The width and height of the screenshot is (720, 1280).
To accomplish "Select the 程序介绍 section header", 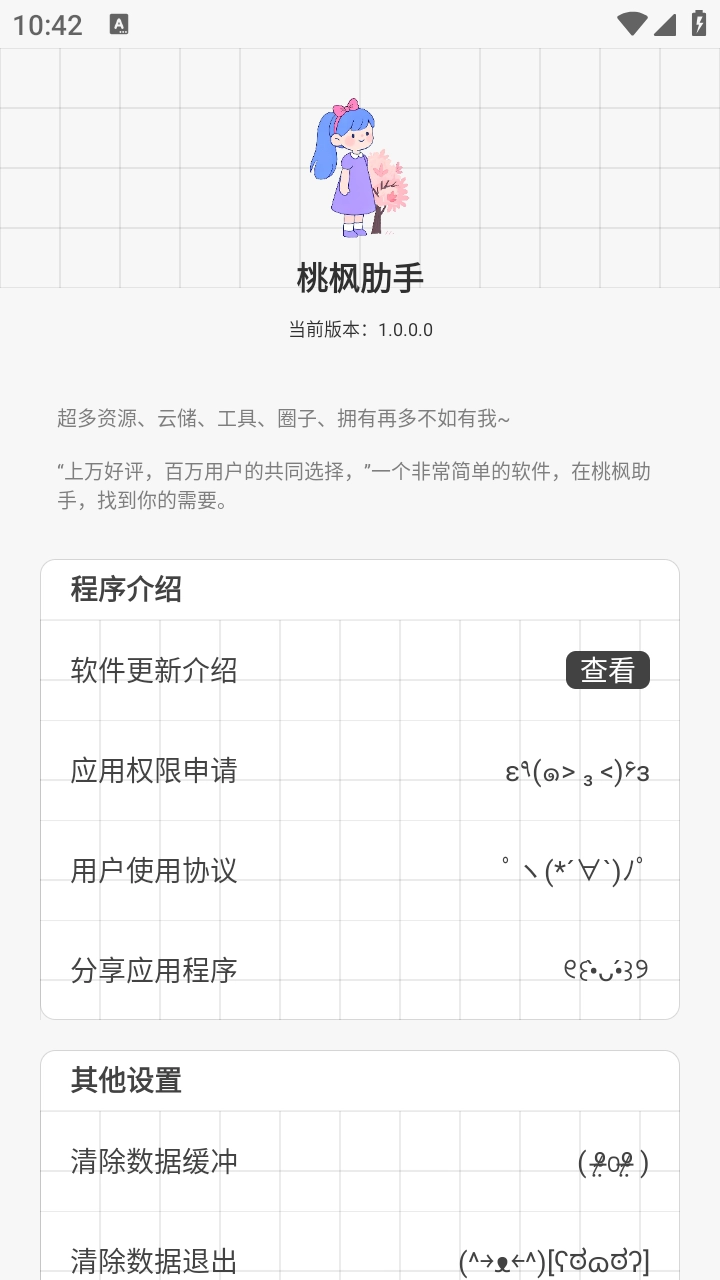I will 124,589.
